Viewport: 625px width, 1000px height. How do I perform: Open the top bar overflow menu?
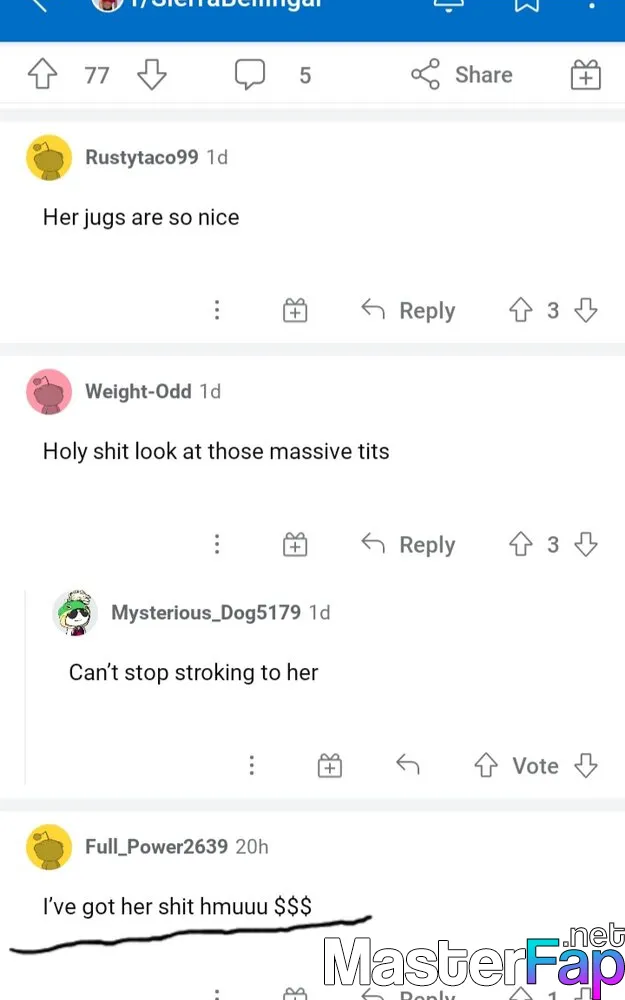(x=592, y=4)
